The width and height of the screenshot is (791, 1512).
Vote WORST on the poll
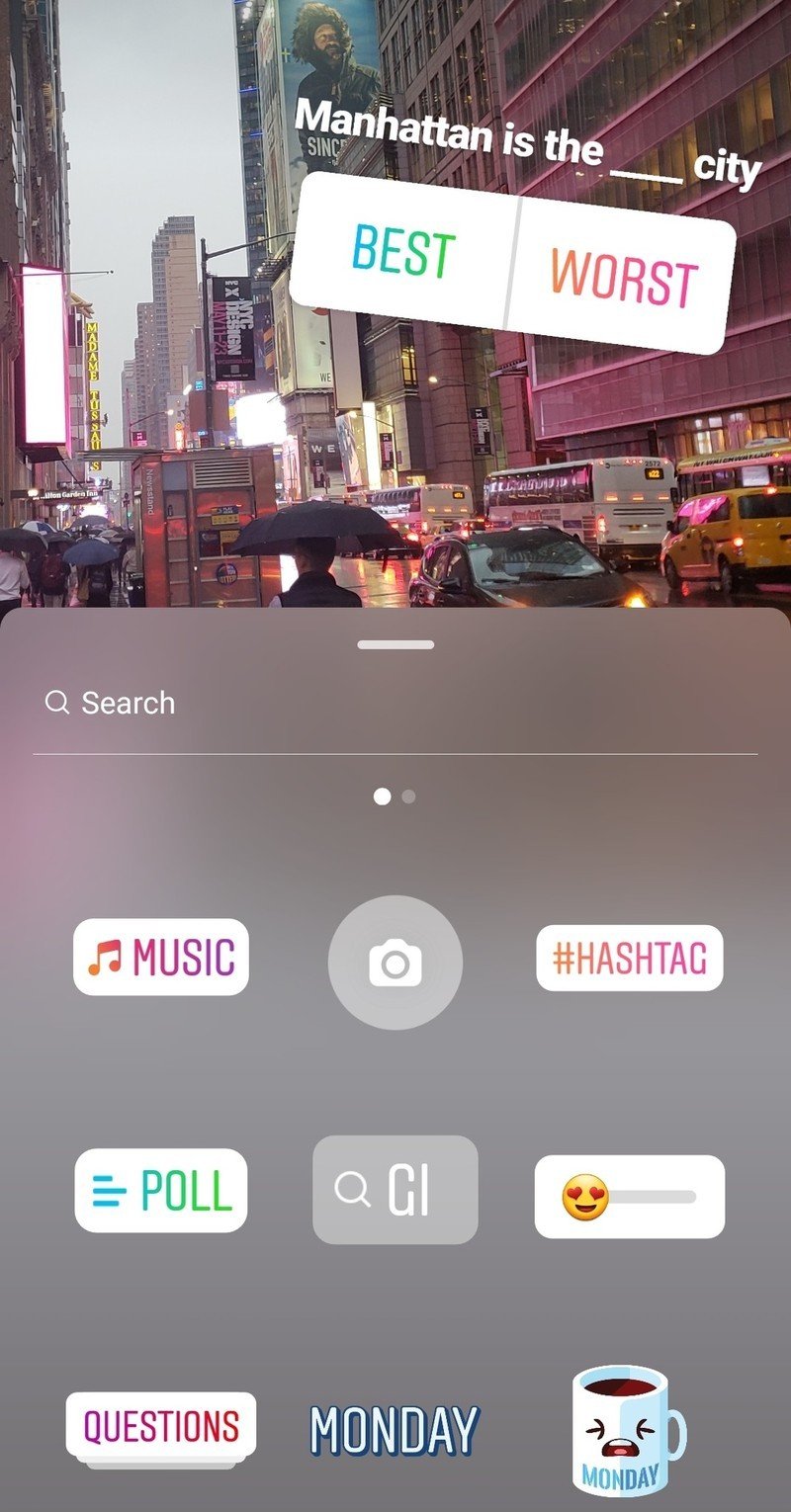click(x=624, y=279)
